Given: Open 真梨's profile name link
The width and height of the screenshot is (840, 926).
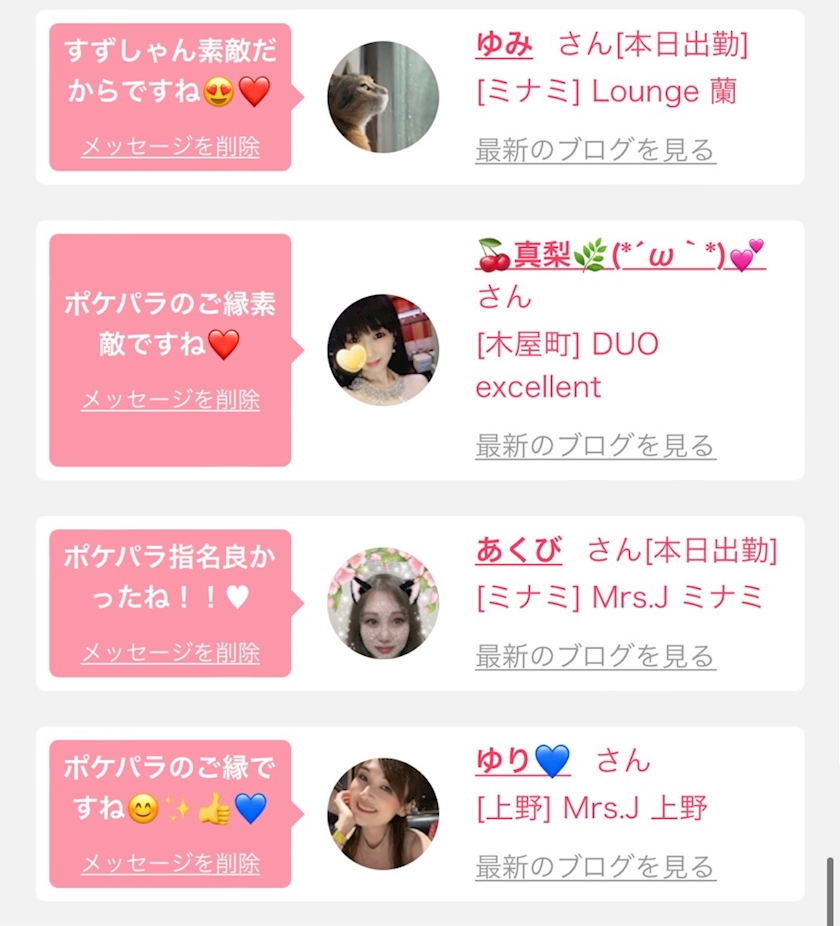Looking at the screenshot, I should point(620,256).
